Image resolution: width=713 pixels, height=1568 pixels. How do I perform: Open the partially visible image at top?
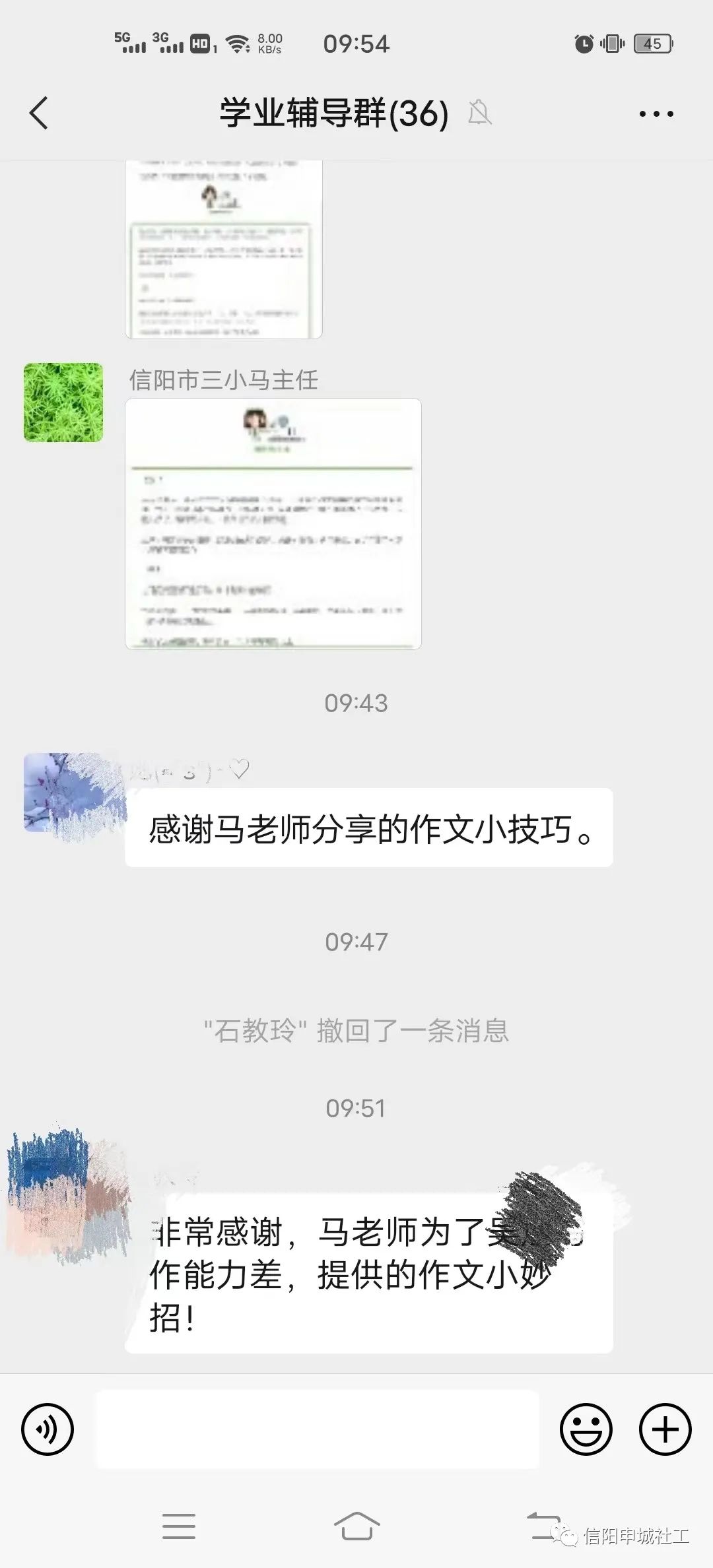pyautogui.click(x=223, y=251)
